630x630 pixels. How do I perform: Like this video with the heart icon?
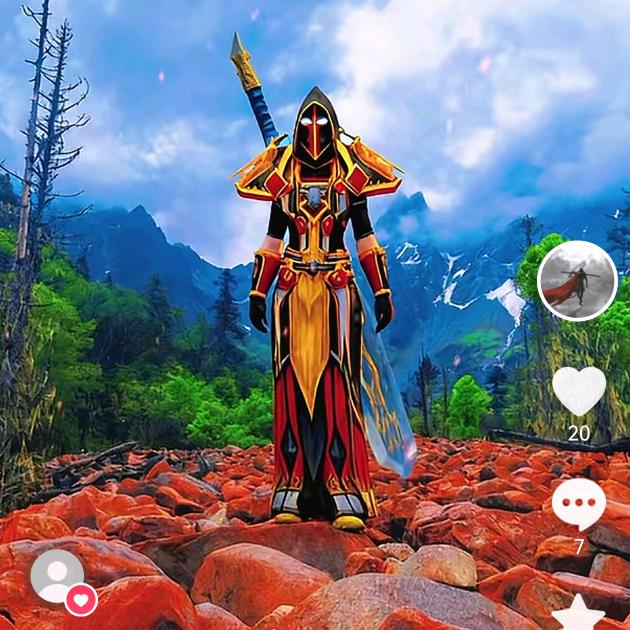(x=579, y=390)
